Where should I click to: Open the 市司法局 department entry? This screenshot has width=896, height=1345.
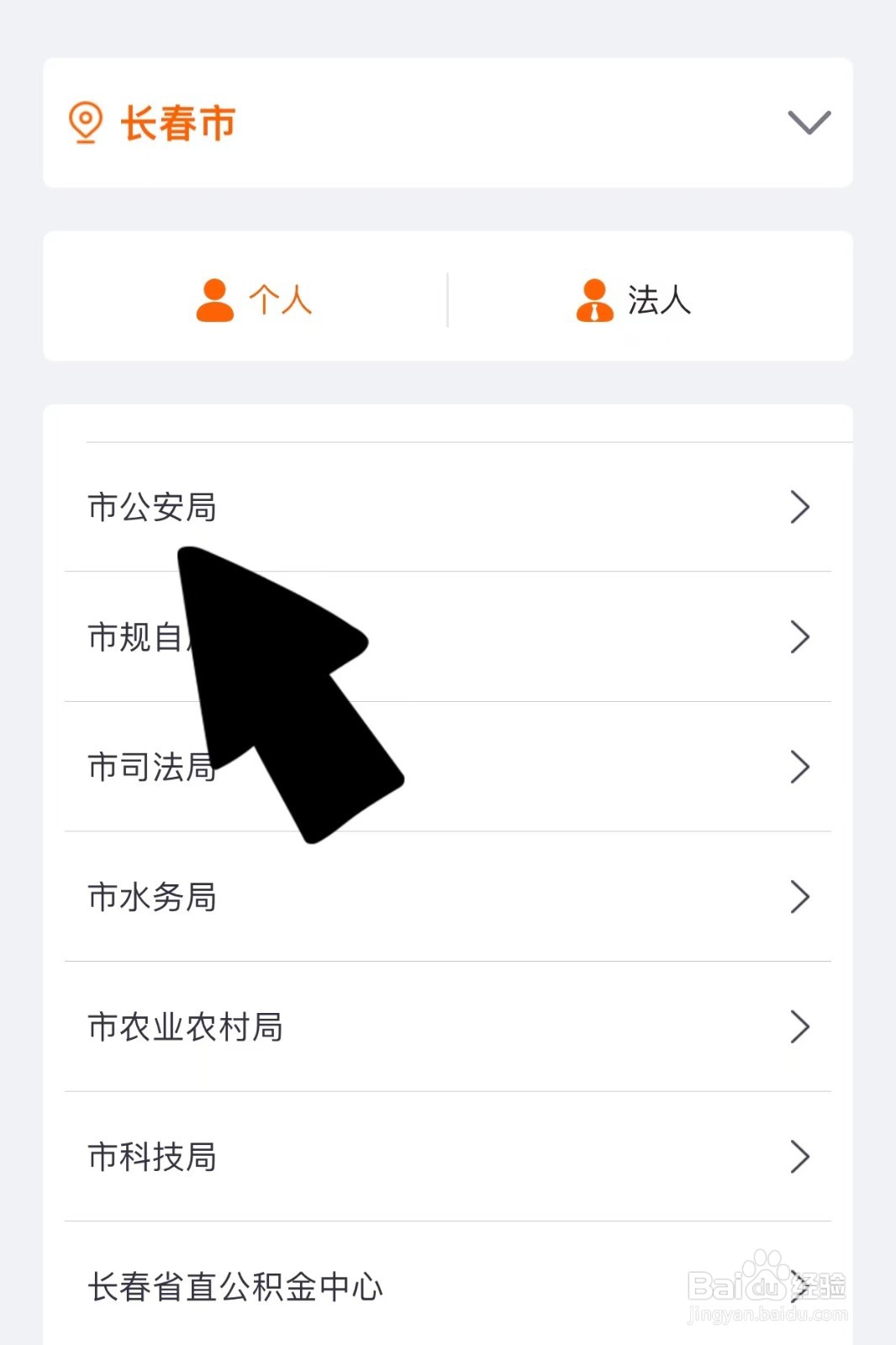pyautogui.click(x=153, y=767)
